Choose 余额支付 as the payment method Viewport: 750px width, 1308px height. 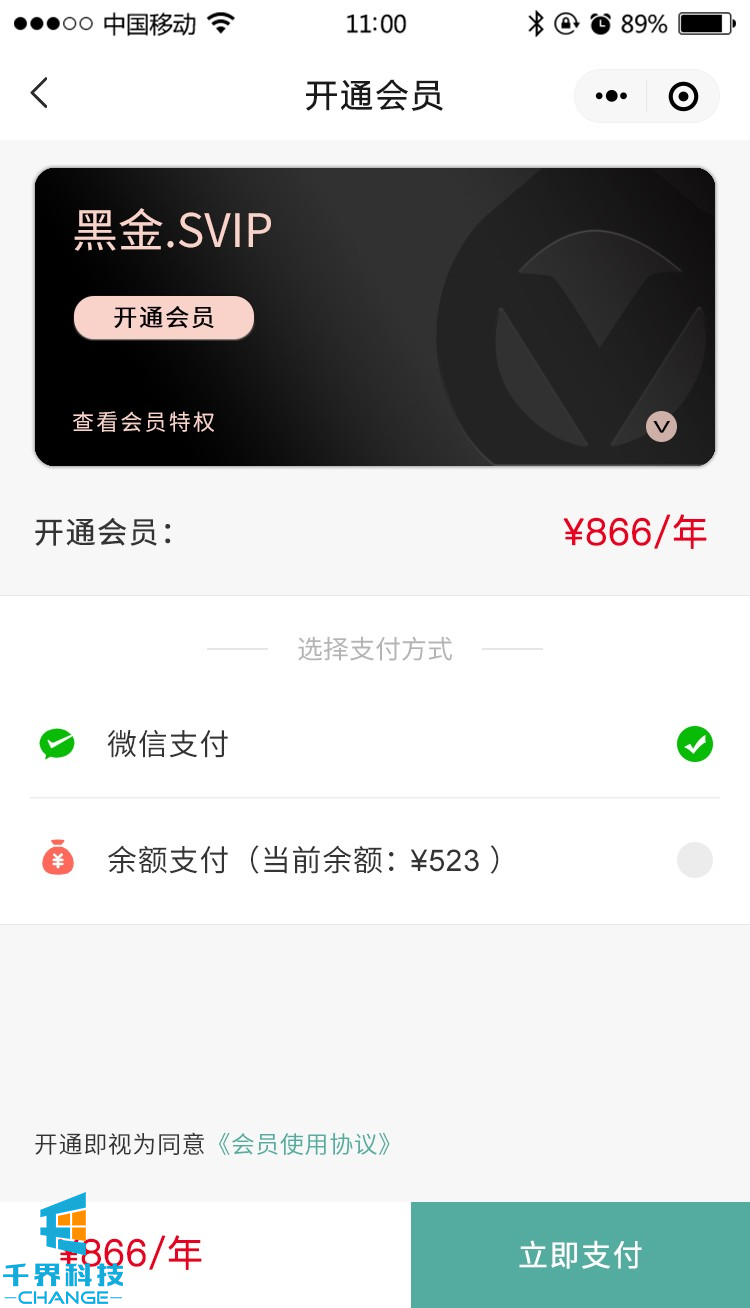coord(694,860)
